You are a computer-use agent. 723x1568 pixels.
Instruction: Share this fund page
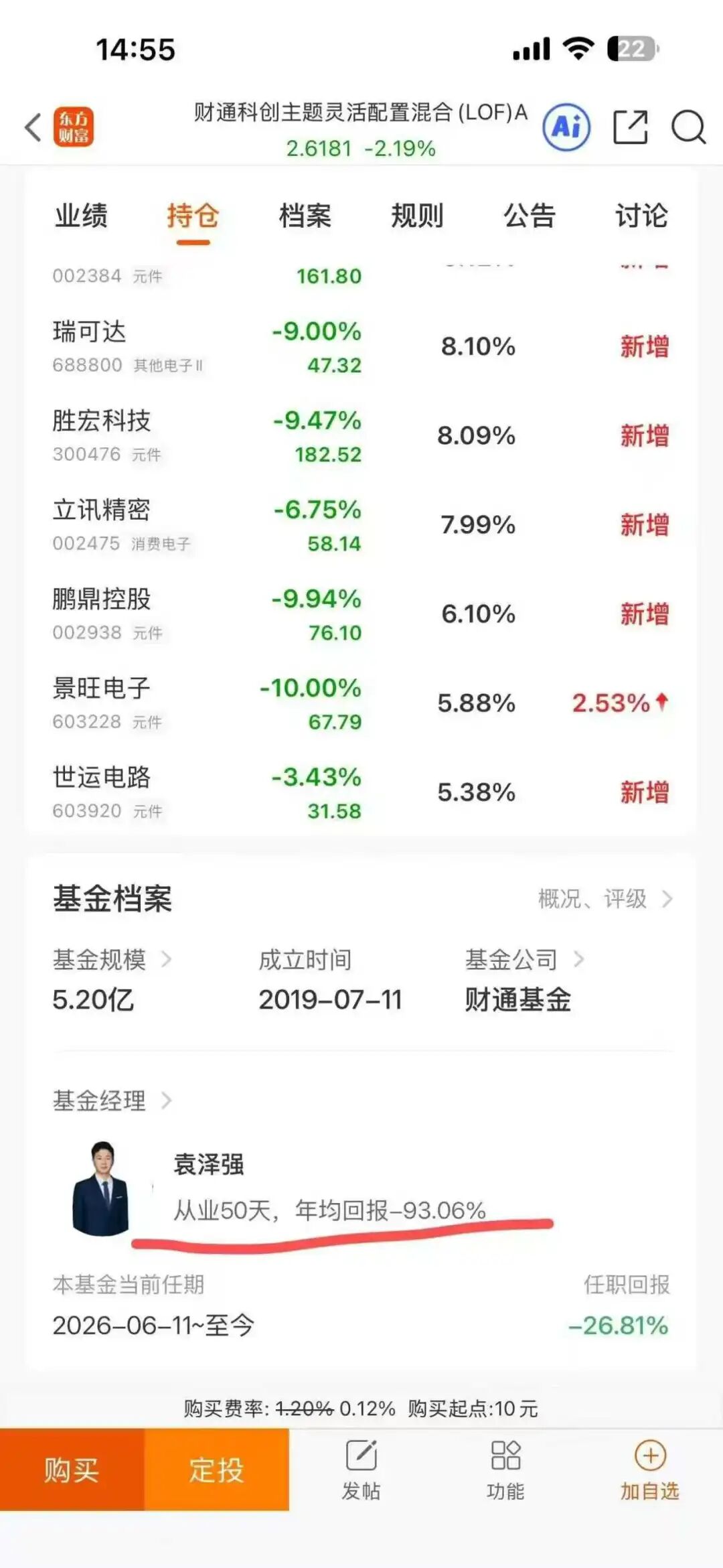631,127
